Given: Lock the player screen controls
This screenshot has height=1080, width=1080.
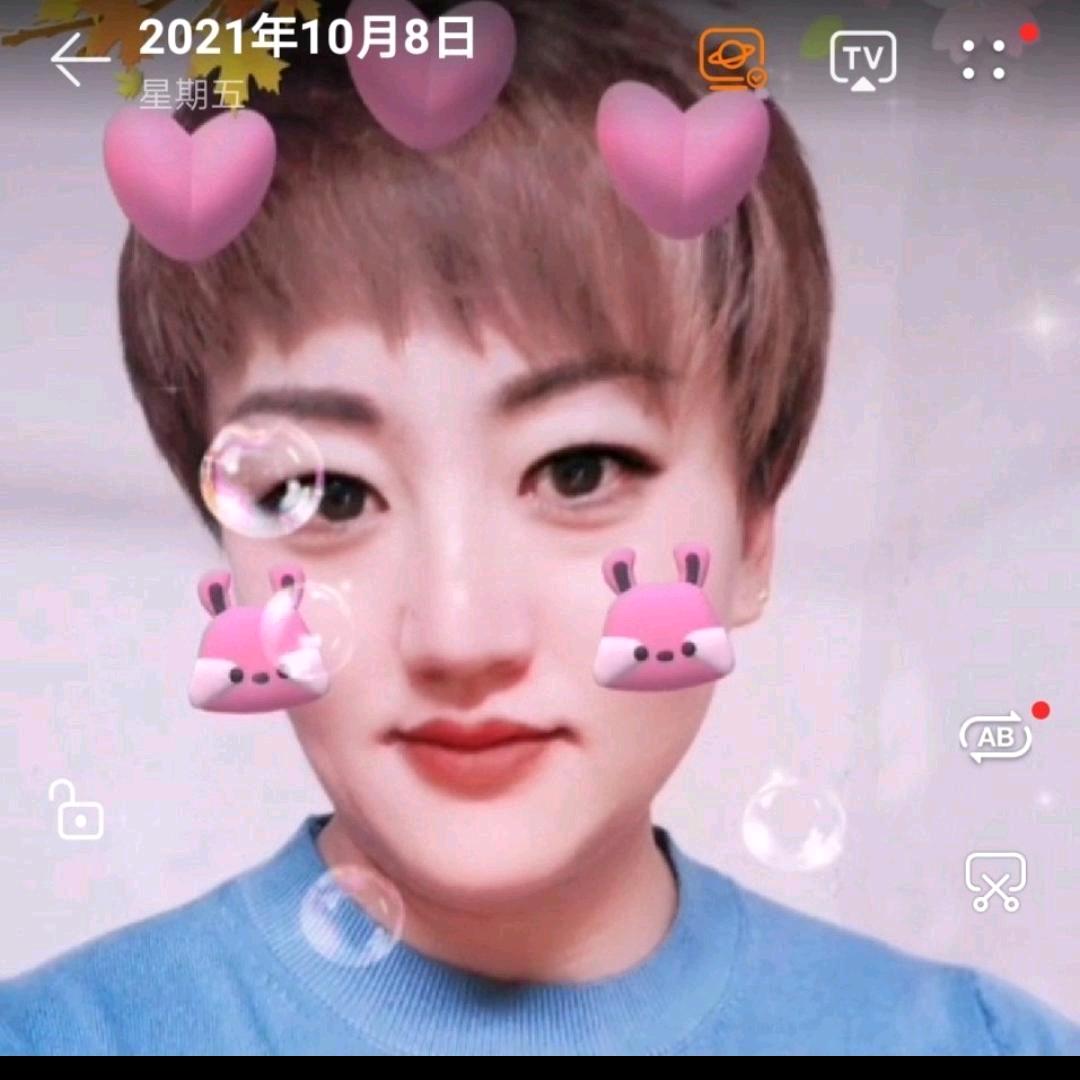Looking at the screenshot, I should click(x=78, y=810).
